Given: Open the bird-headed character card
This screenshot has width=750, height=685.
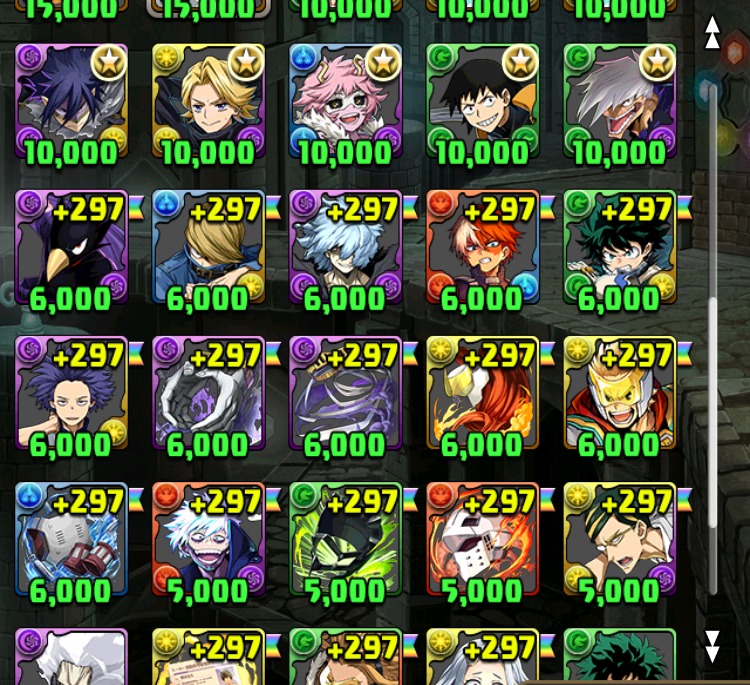Looking at the screenshot, I should tap(71, 247).
